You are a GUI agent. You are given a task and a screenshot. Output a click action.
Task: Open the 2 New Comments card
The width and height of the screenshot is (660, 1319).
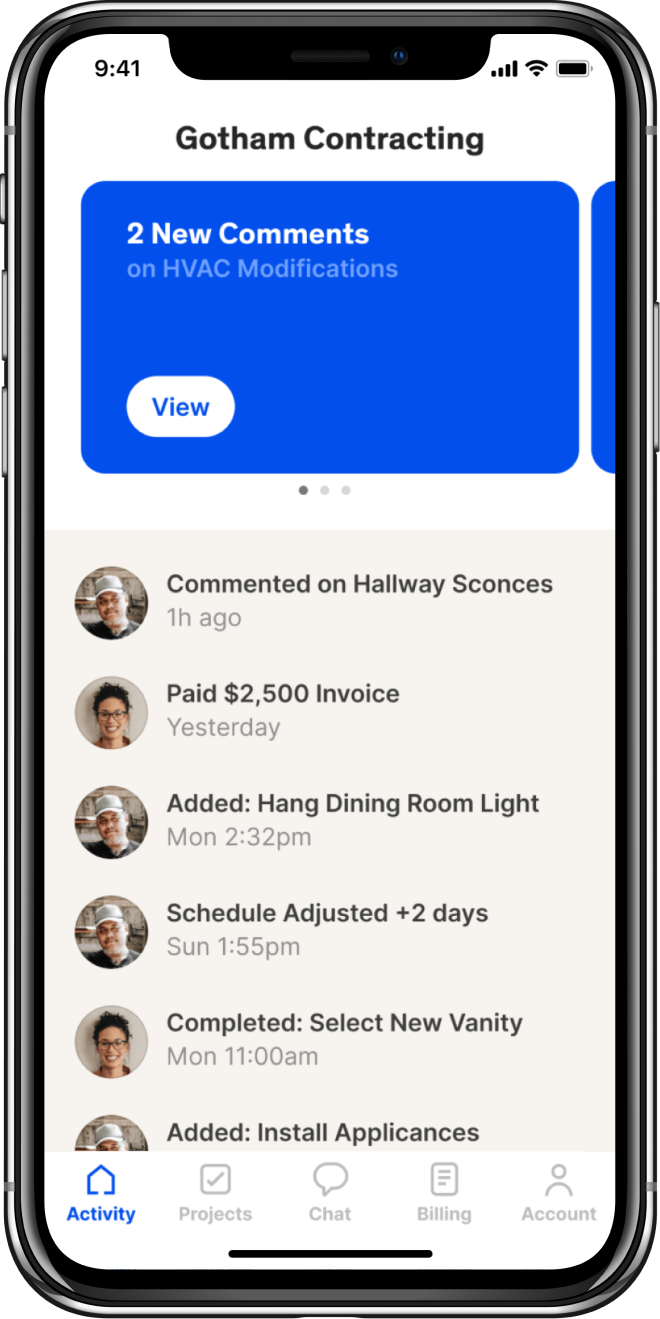330,300
